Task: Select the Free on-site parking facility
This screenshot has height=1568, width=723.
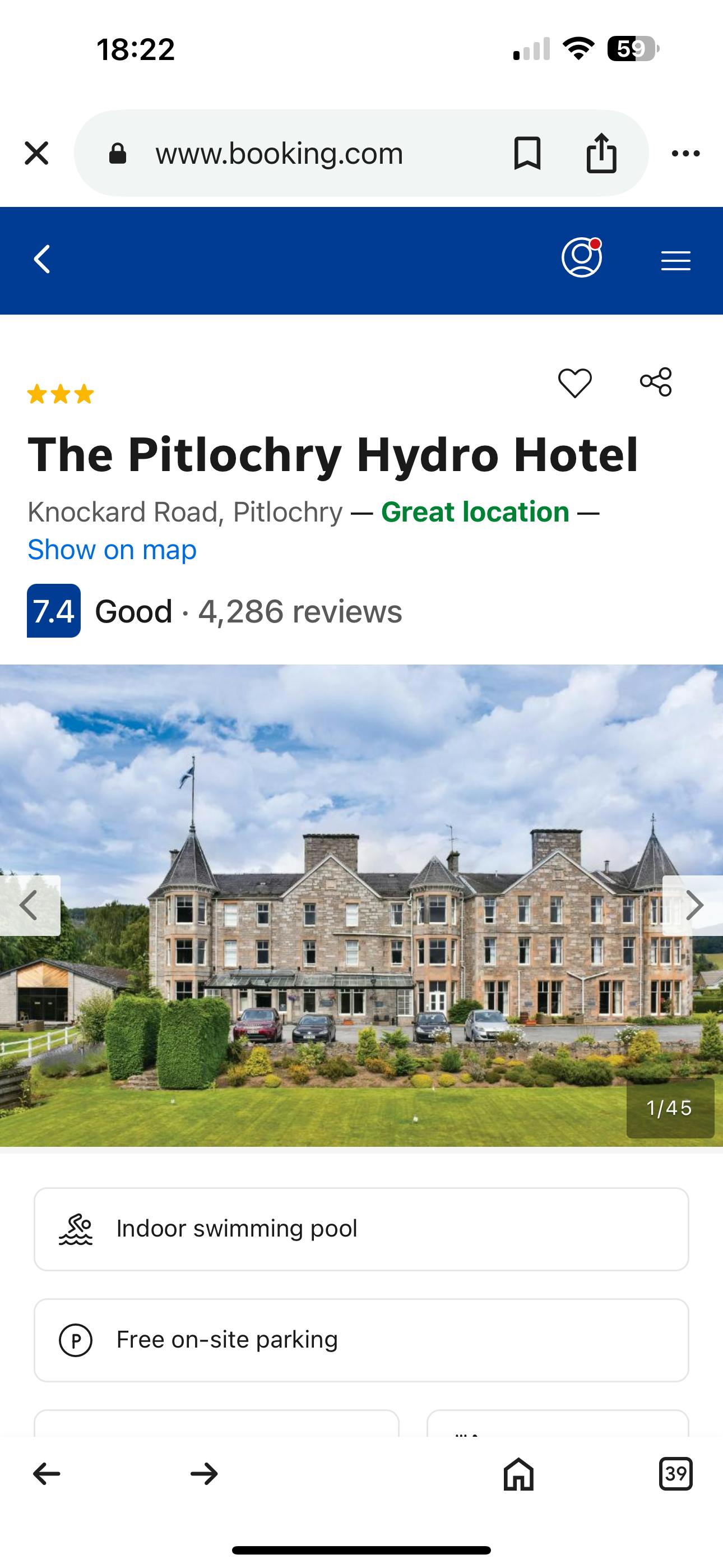Action: click(x=361, y=1340)
